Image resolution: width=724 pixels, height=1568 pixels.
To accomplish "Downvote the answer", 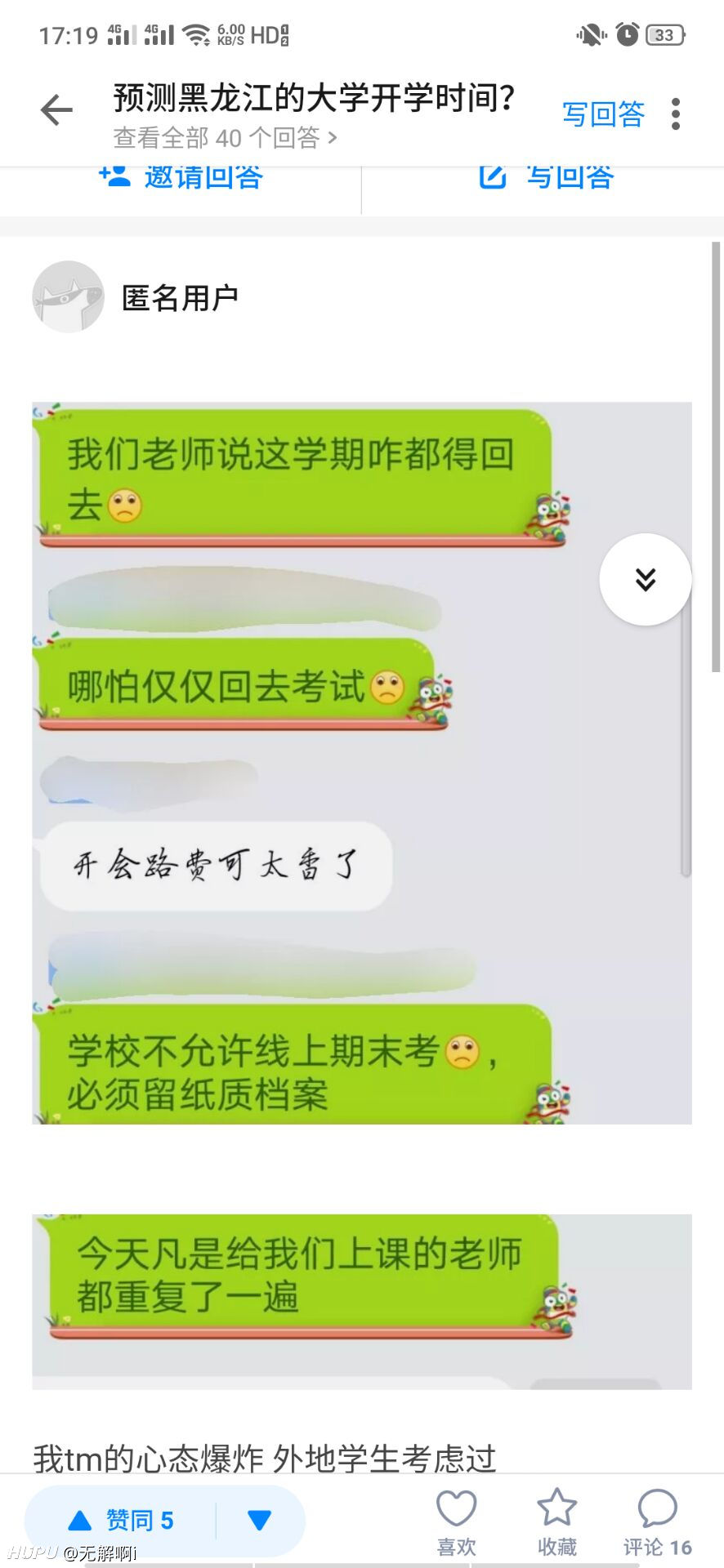I will point(259,1520).
